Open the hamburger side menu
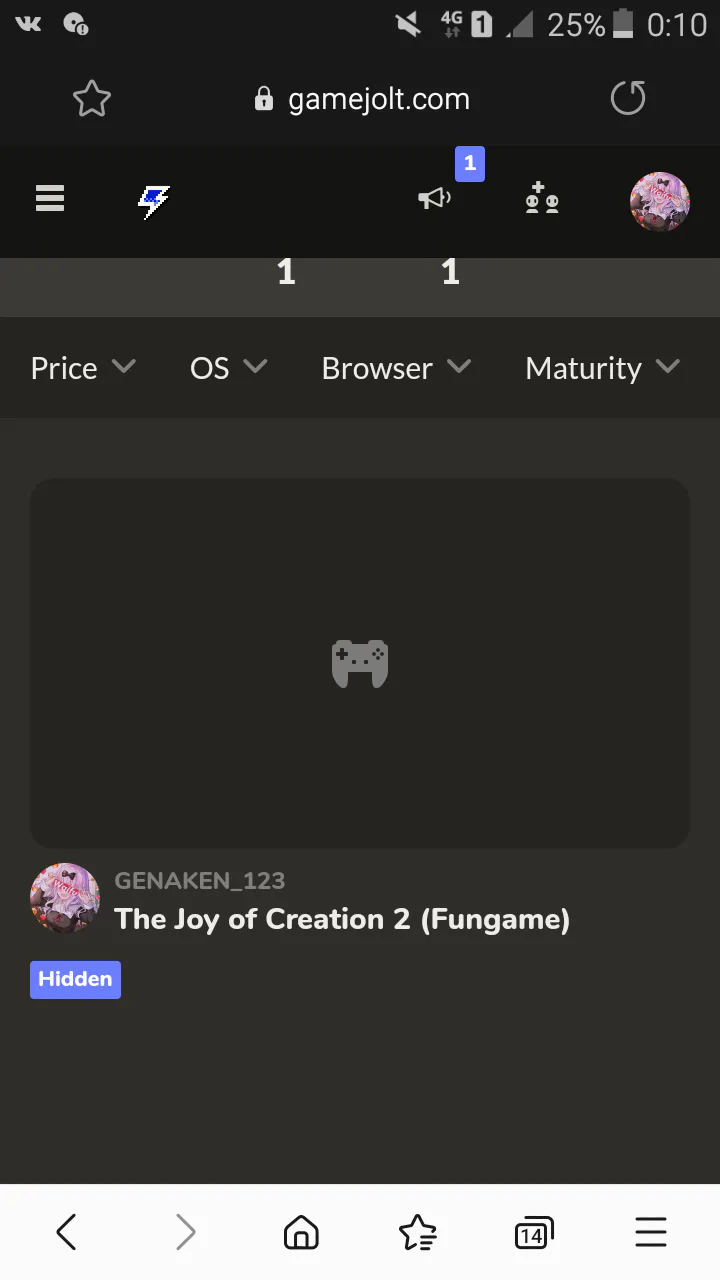Image resolution: width=720 pixels, height=1280 pixels. point(50,199)
